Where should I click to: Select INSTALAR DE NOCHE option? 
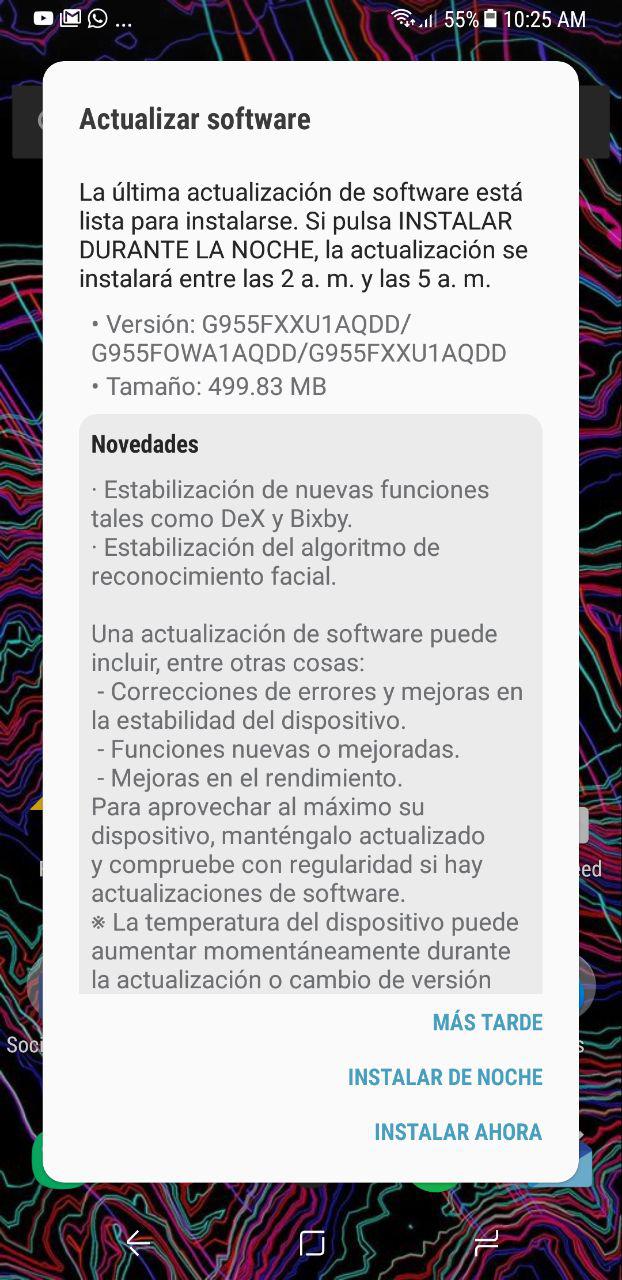click(x=445, y=1077)
